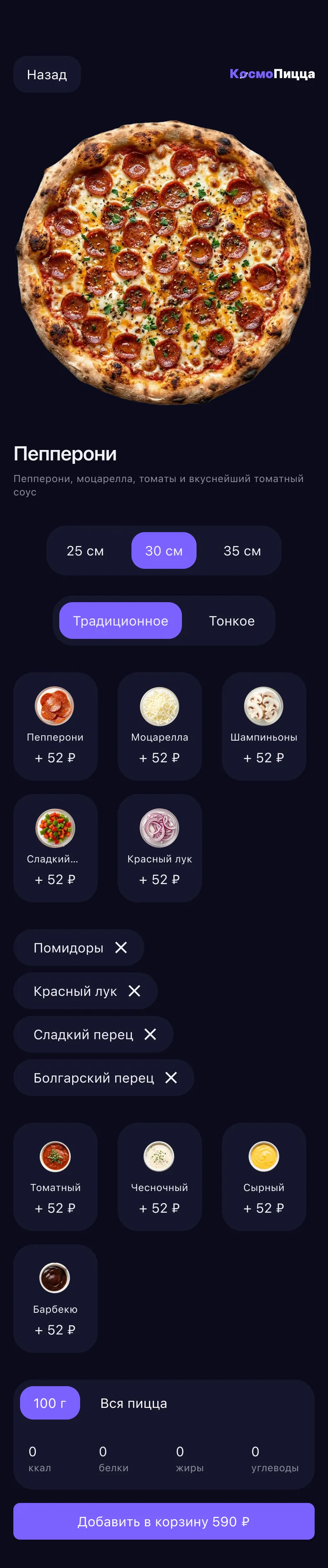Choose the 35 см size option
Screen dimensions: 328x1568
pyautogui.click(x=242, y=551)
